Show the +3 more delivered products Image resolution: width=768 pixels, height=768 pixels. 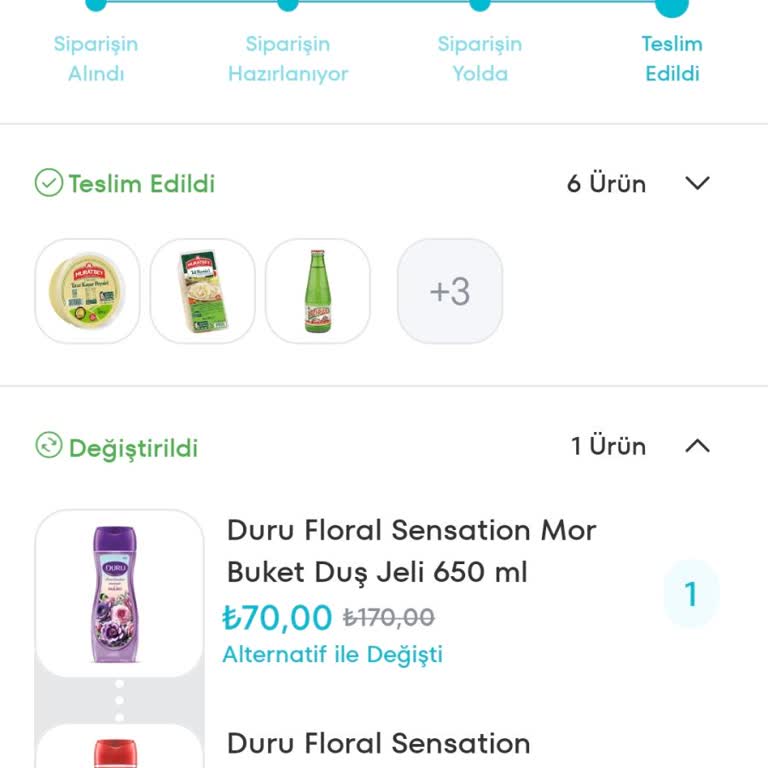[449, 291]
